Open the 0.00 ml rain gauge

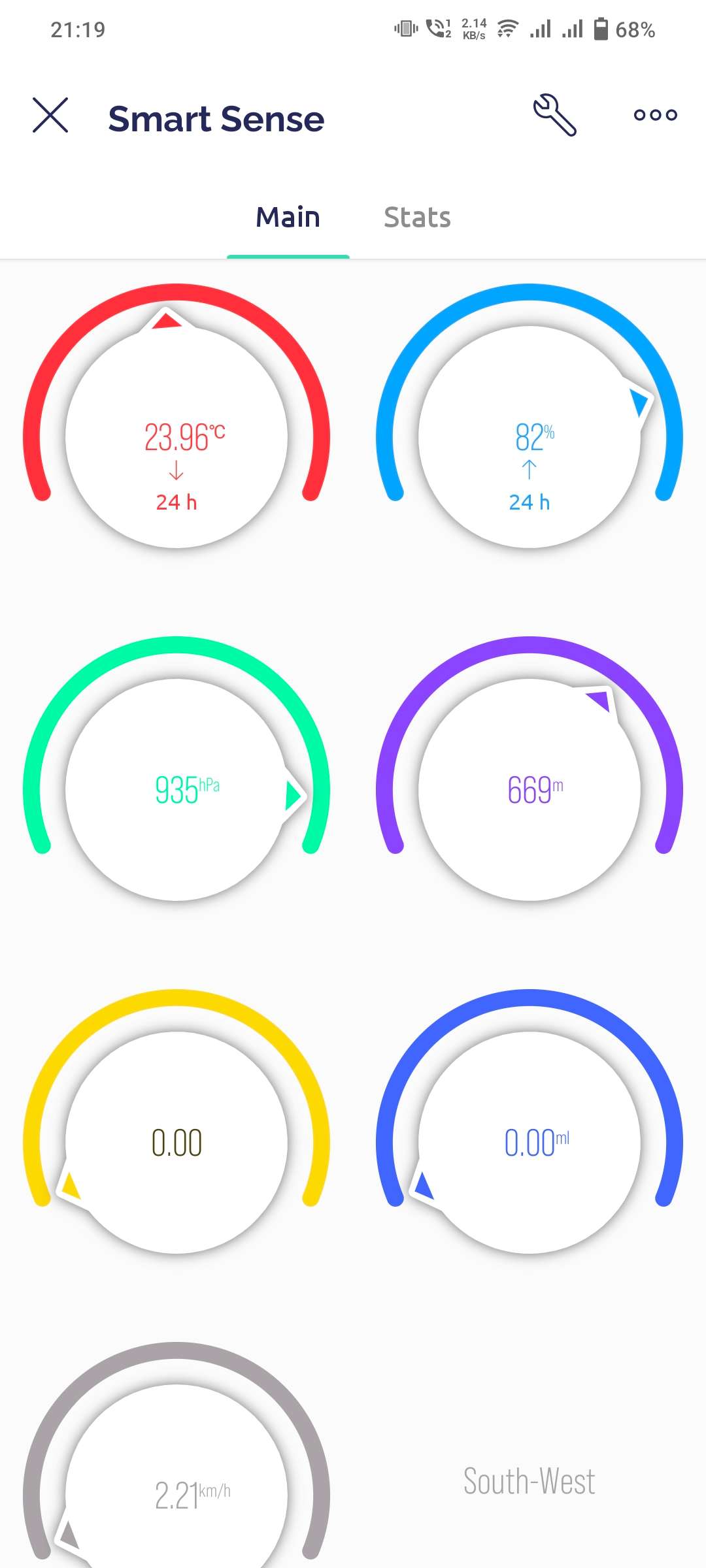click(x=529, y=1143)
